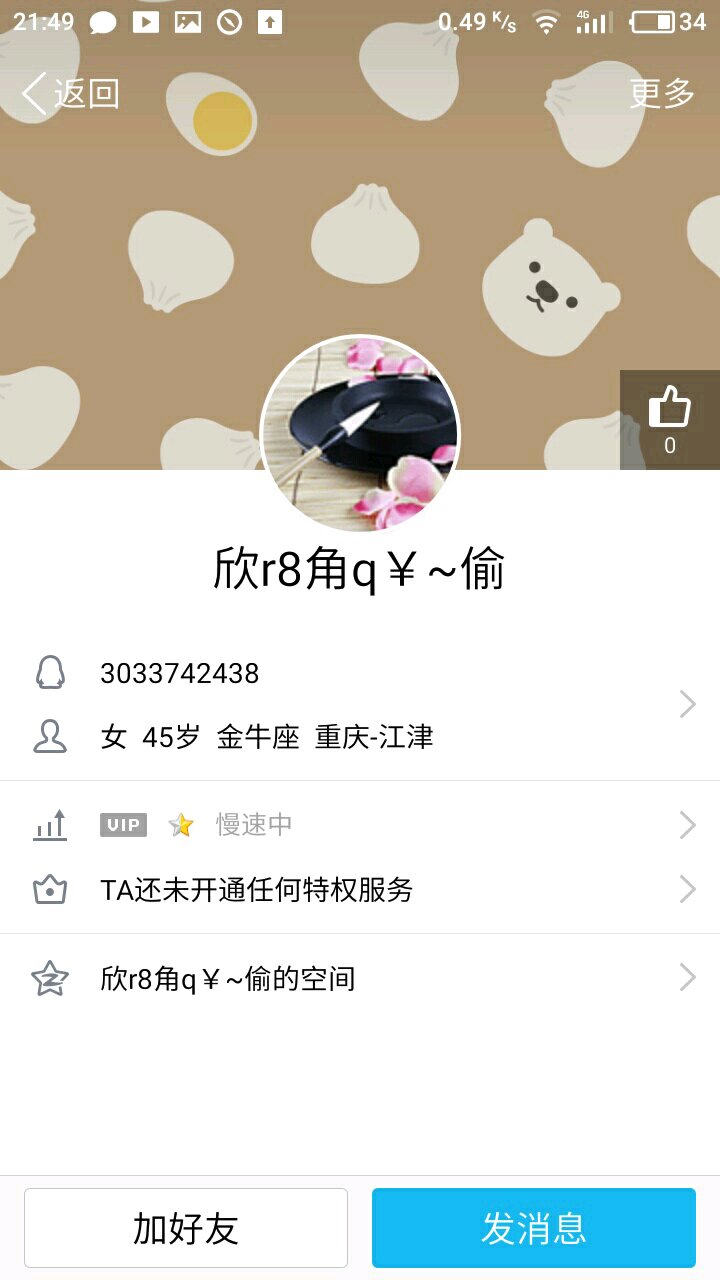Open 欣r8角q￥~偷的空间
Screen dimensions: 720x1280
point(360,978)
